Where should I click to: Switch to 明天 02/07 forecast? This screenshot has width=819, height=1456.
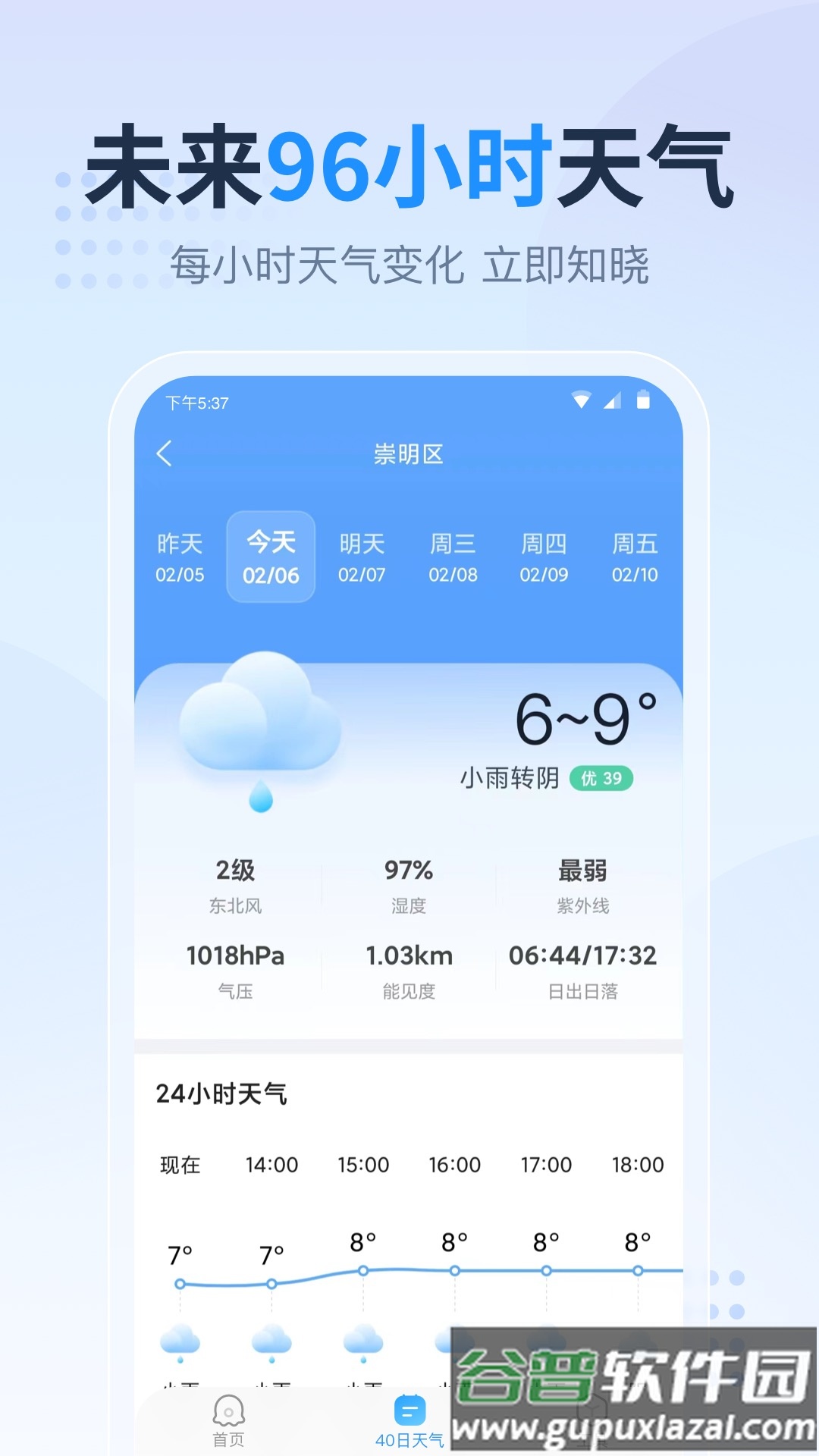click(362, 557)
